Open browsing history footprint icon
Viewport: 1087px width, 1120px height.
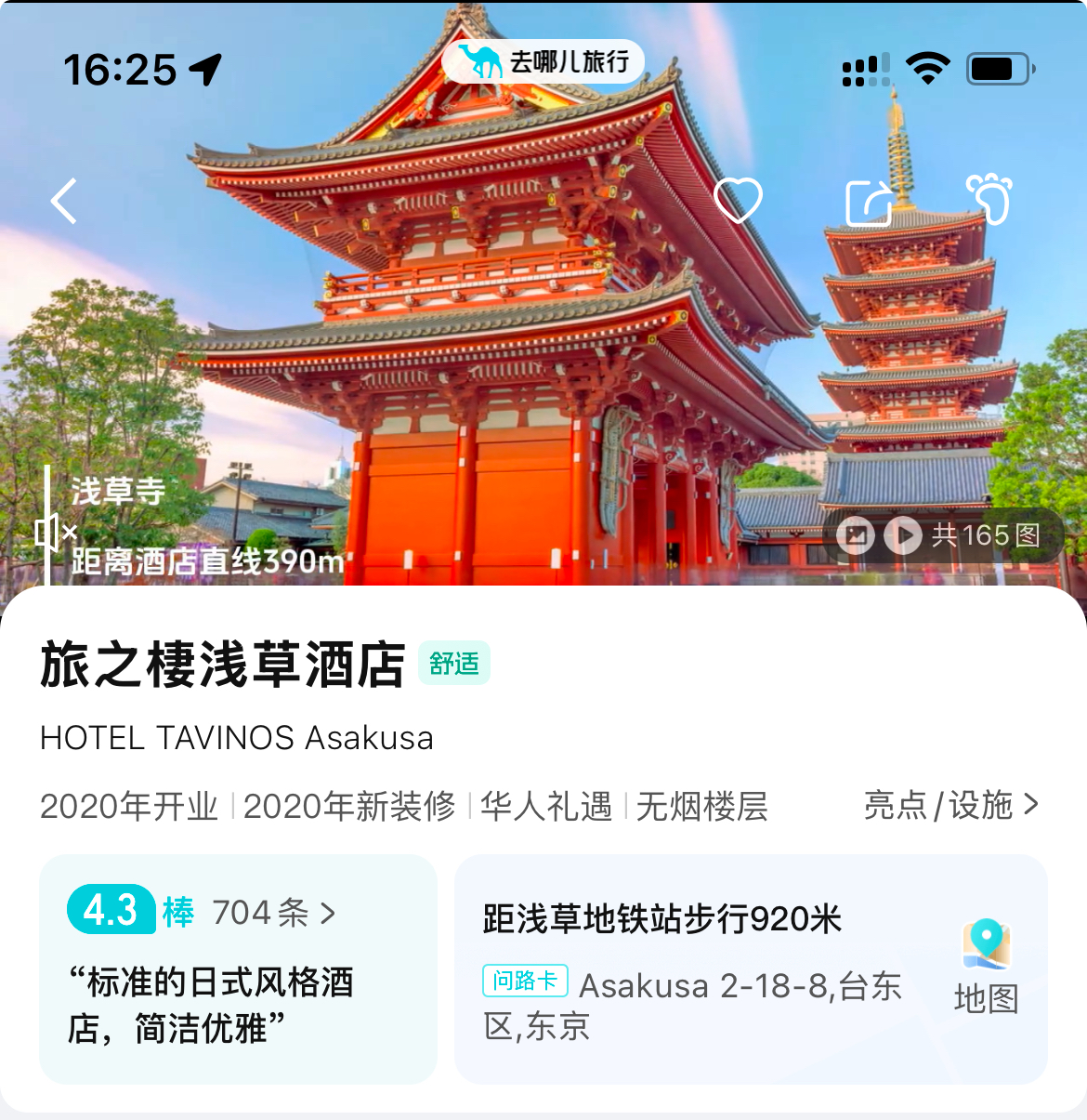[990, 199]
